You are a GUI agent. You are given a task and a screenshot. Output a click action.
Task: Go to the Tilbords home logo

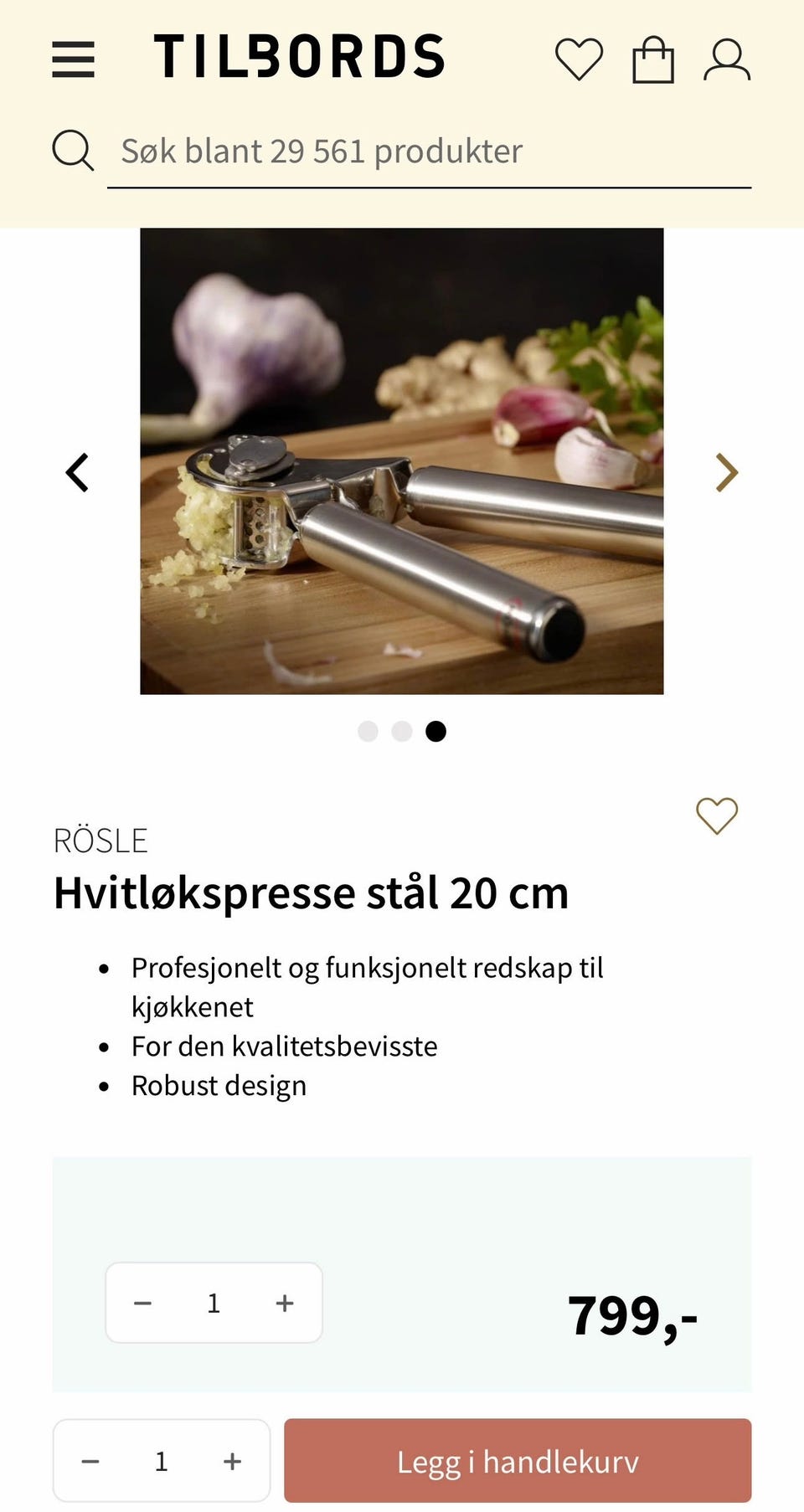tap(299, 57)
